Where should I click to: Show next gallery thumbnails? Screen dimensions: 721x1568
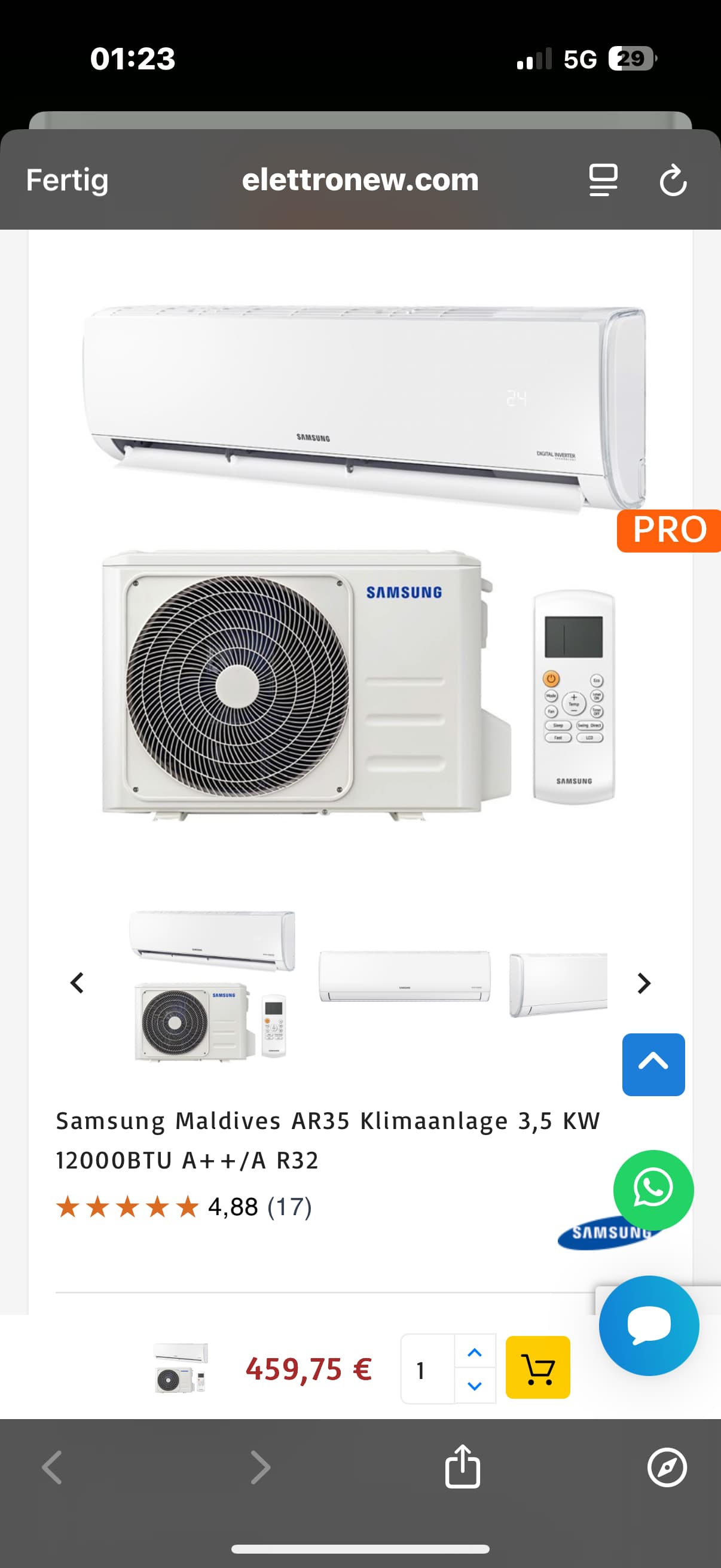643,983
